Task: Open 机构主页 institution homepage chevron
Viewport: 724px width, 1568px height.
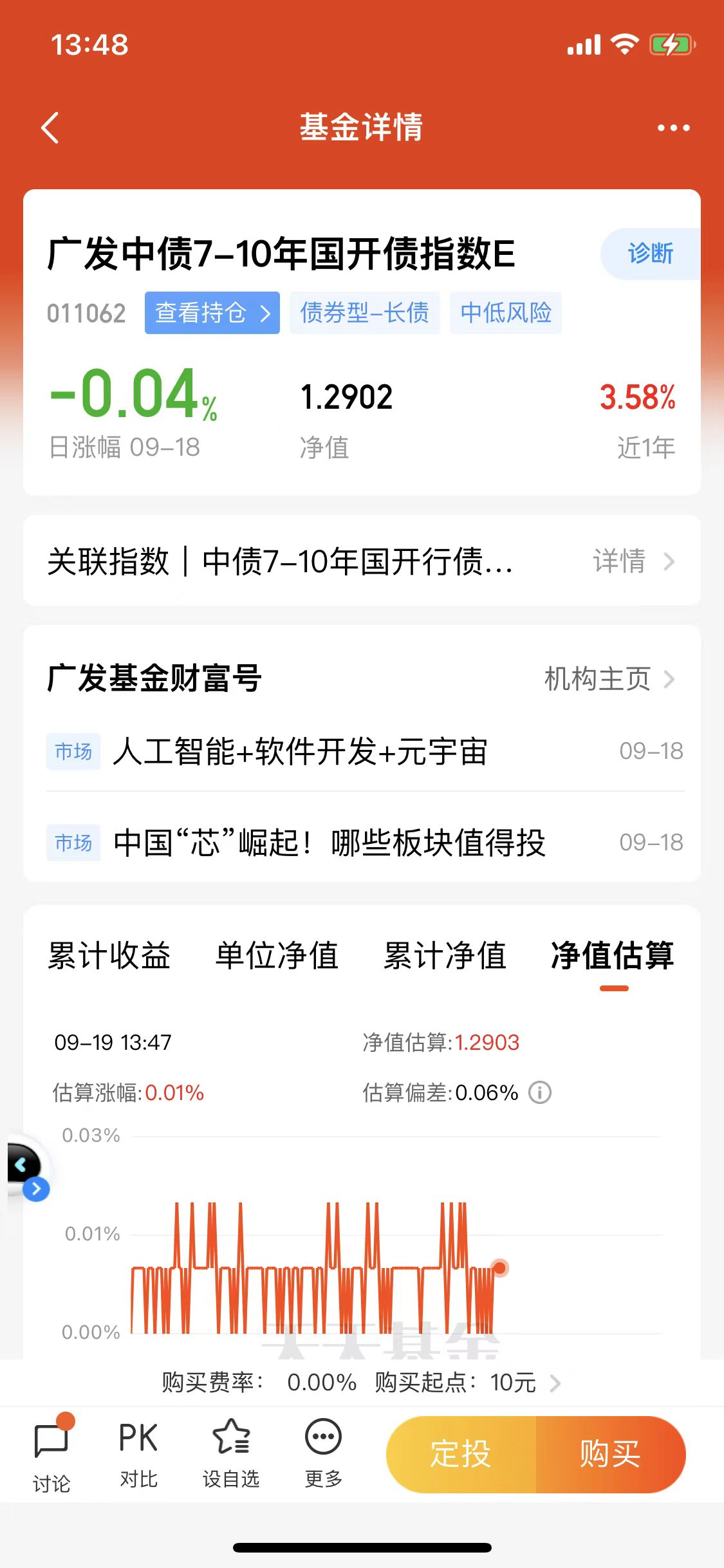Action: click(605, 678)
